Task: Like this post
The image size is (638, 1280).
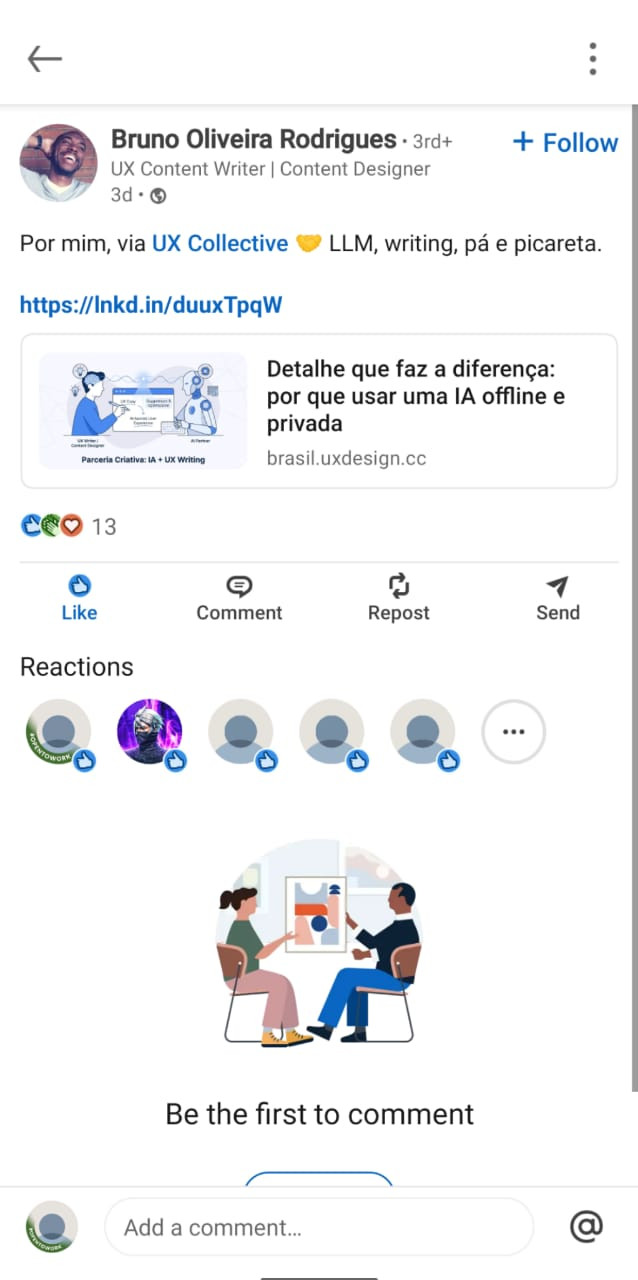Action: [x=79, y=598]
